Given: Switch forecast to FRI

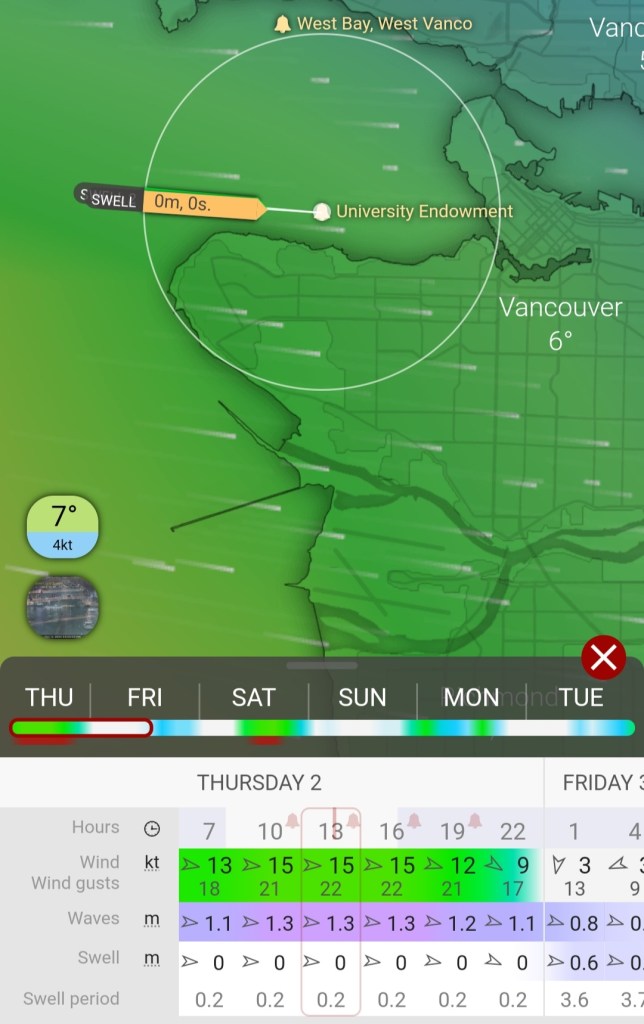Looking at the screenshot, I should [x=145, y=697].
